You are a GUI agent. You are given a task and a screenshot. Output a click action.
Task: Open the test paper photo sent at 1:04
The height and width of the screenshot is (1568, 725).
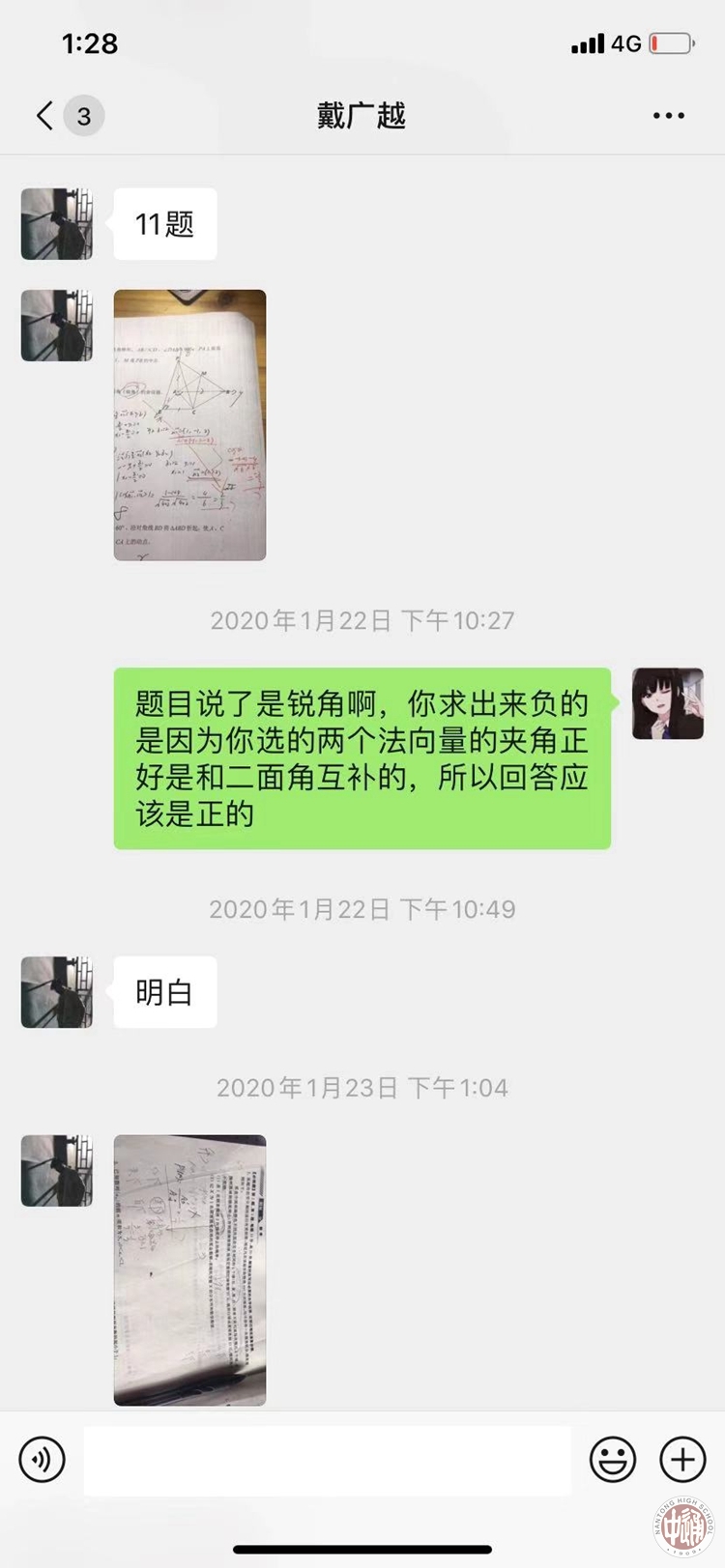(x=189, y=1269)
